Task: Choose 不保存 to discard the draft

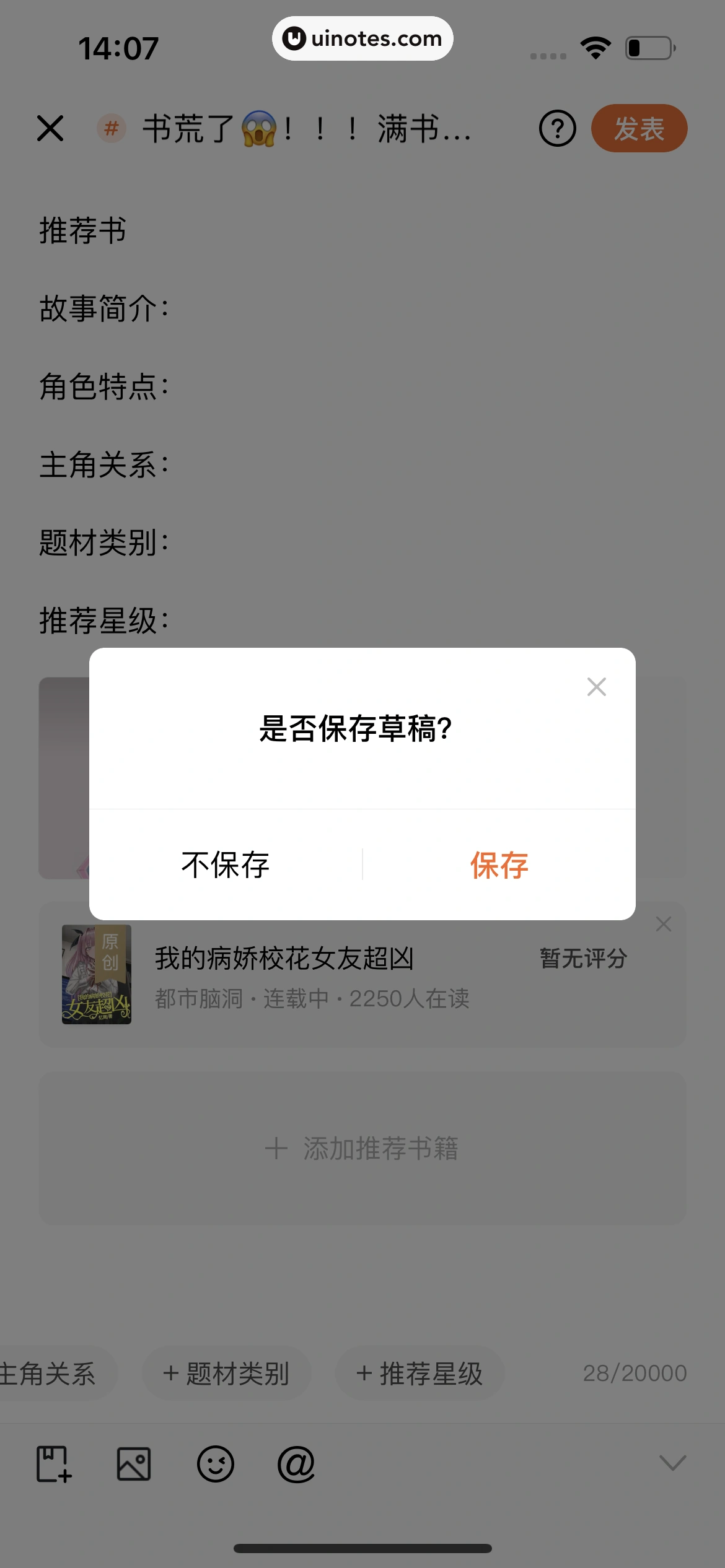Action: [x=226, y=865]
